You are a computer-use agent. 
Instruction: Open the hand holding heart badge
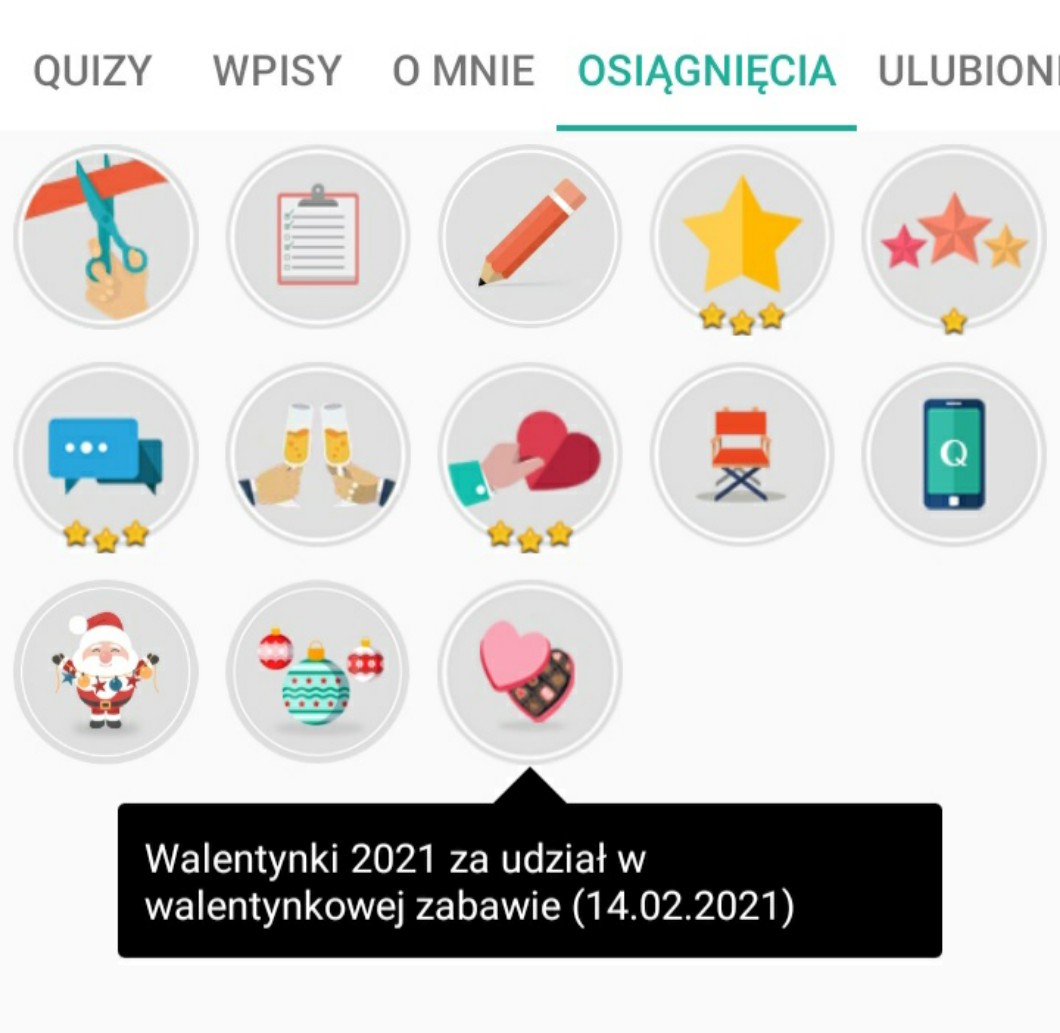(x=530, y=454)
